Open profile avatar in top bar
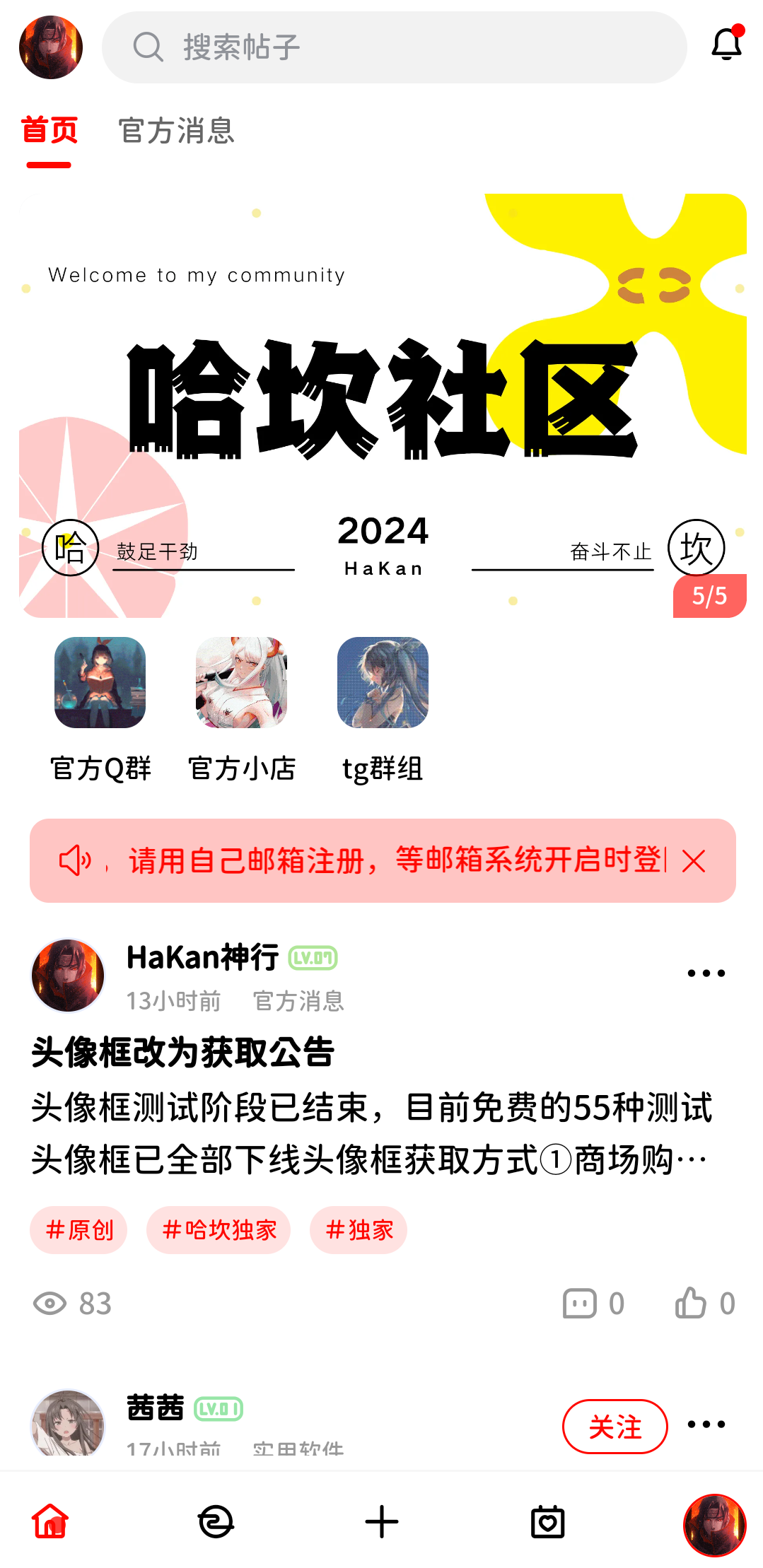The height and width of the screenshot is (1568, 763). (51, 47)
